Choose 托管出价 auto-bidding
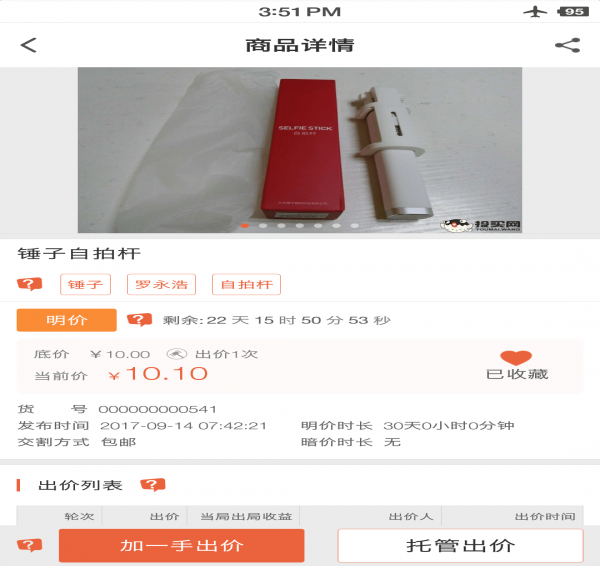 460,545
